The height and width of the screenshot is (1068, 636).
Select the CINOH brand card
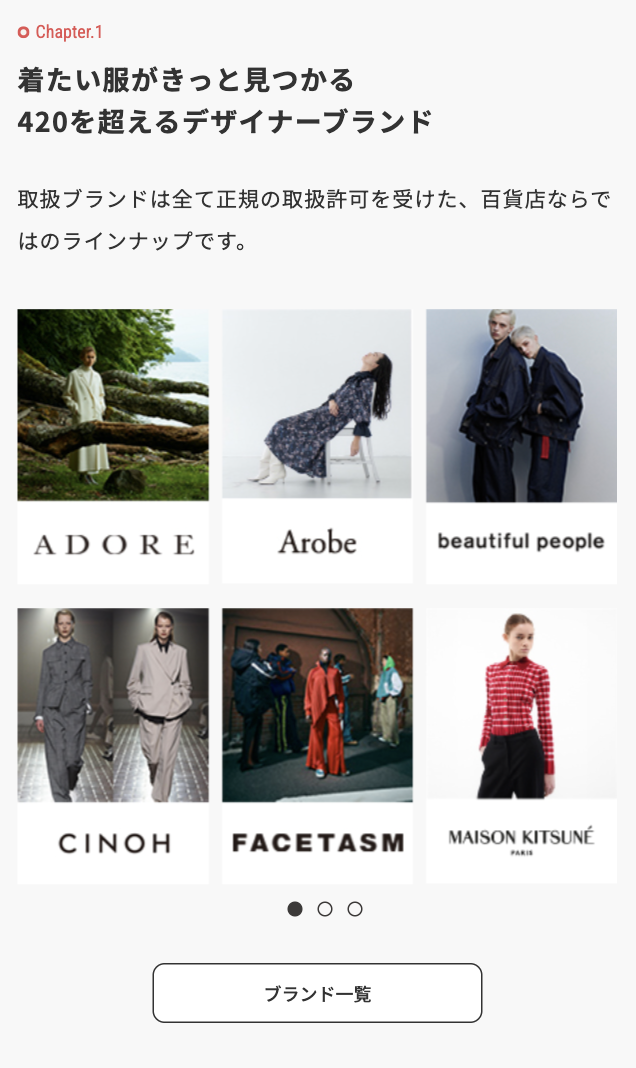point(113,745)
